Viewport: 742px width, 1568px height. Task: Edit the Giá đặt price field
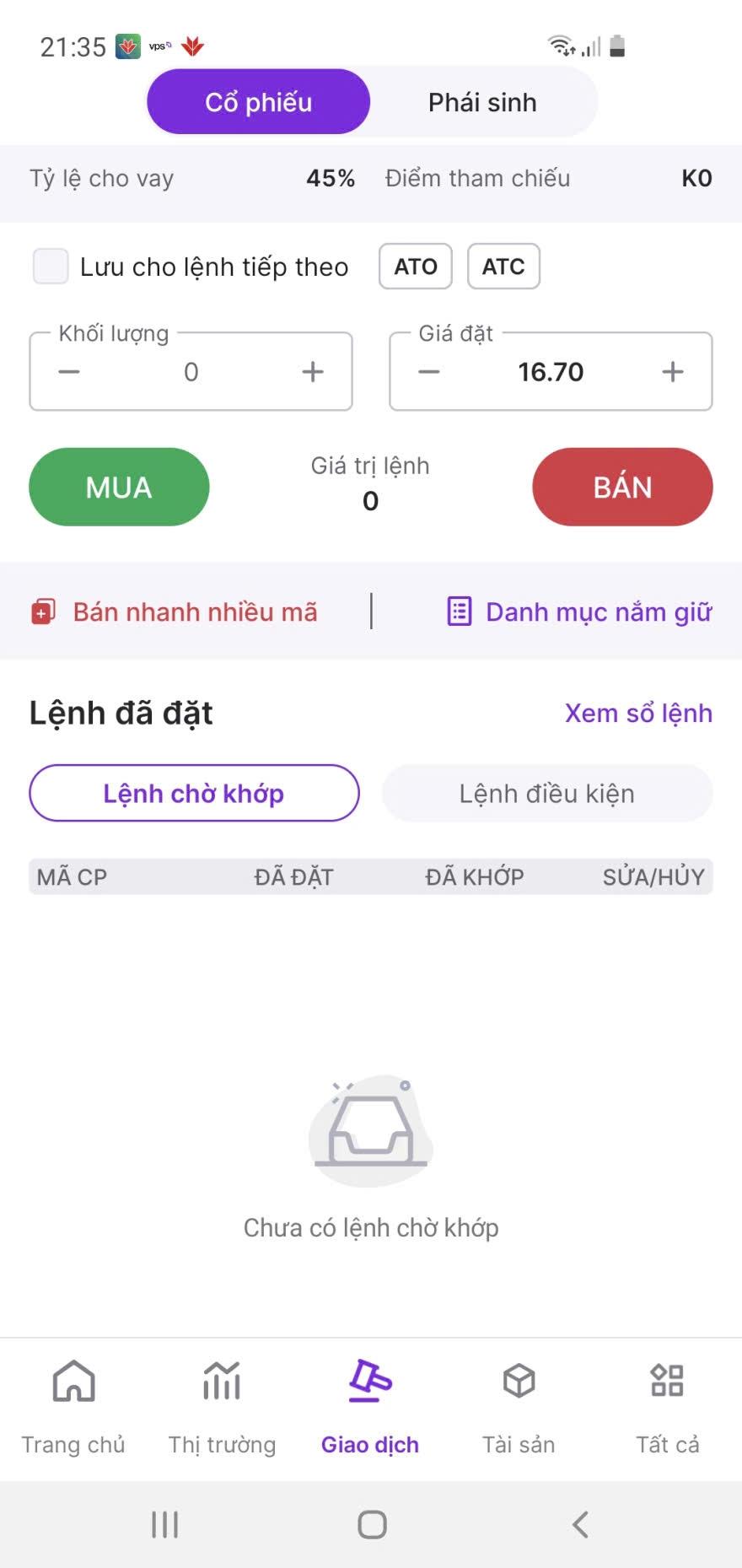[551, 372]
